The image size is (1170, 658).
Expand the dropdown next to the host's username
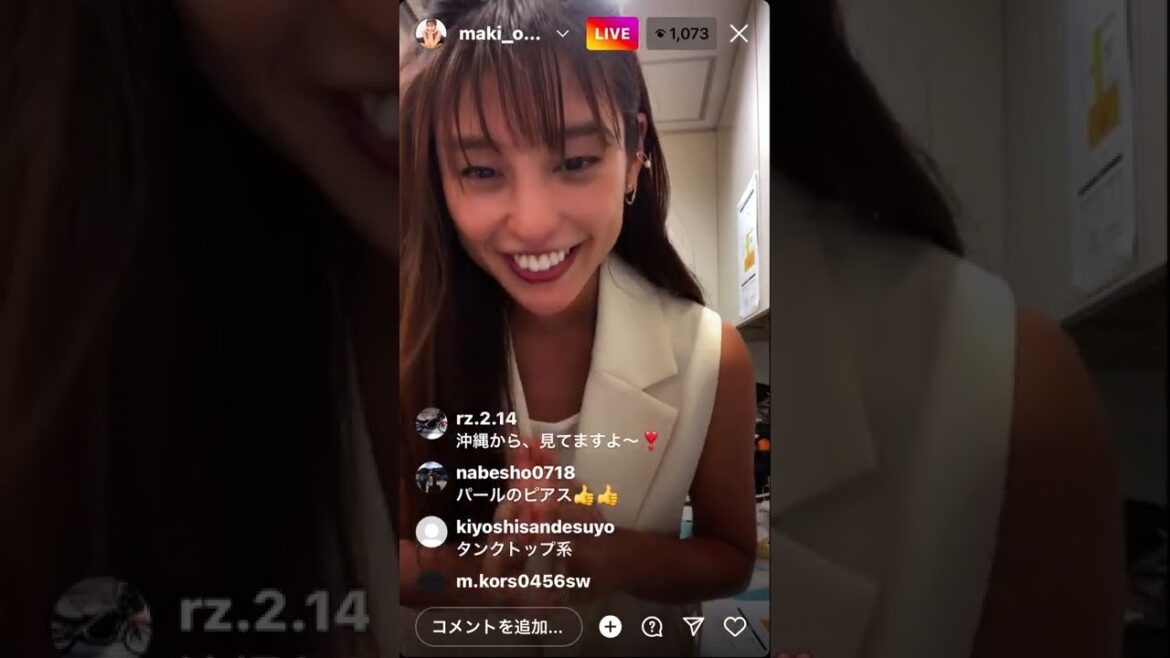coord(562,34)
